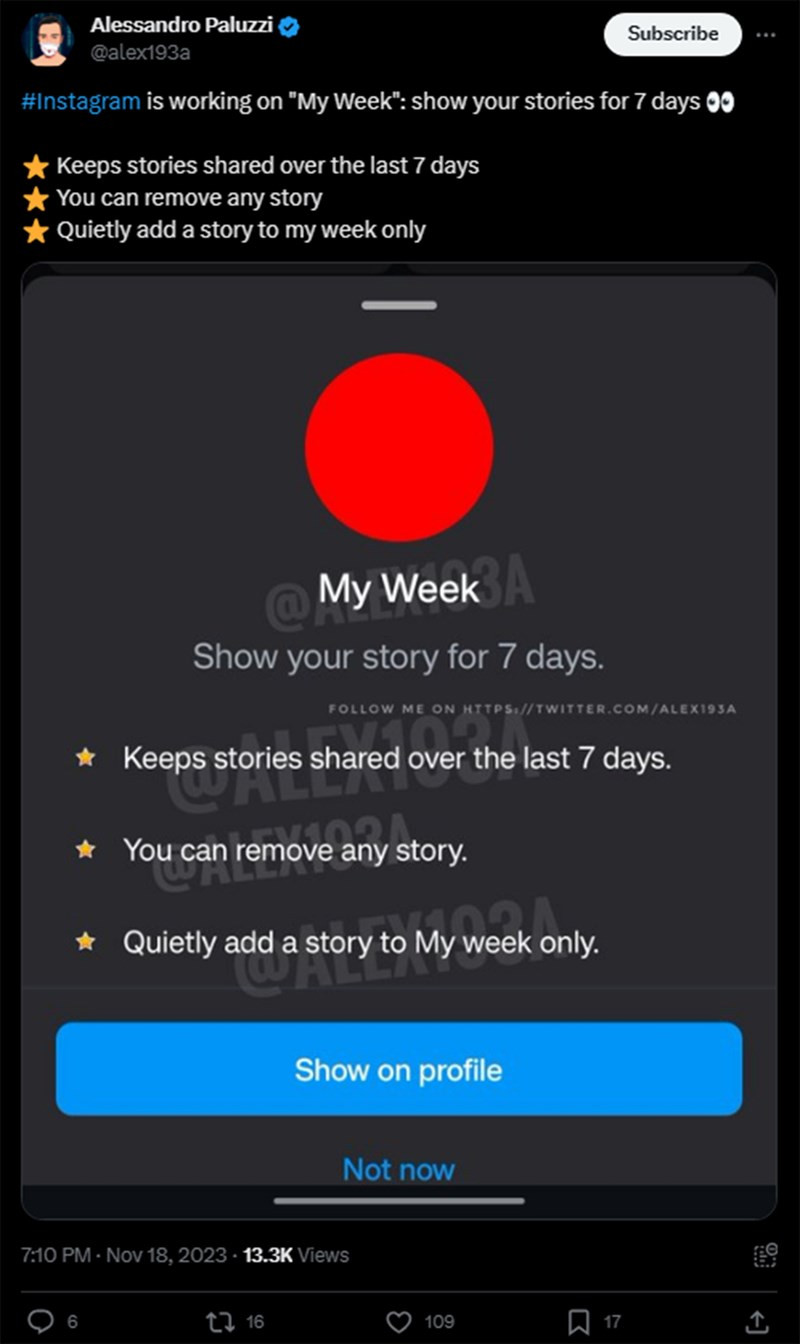Share this post via share icon

click(x=757, y=1321)
